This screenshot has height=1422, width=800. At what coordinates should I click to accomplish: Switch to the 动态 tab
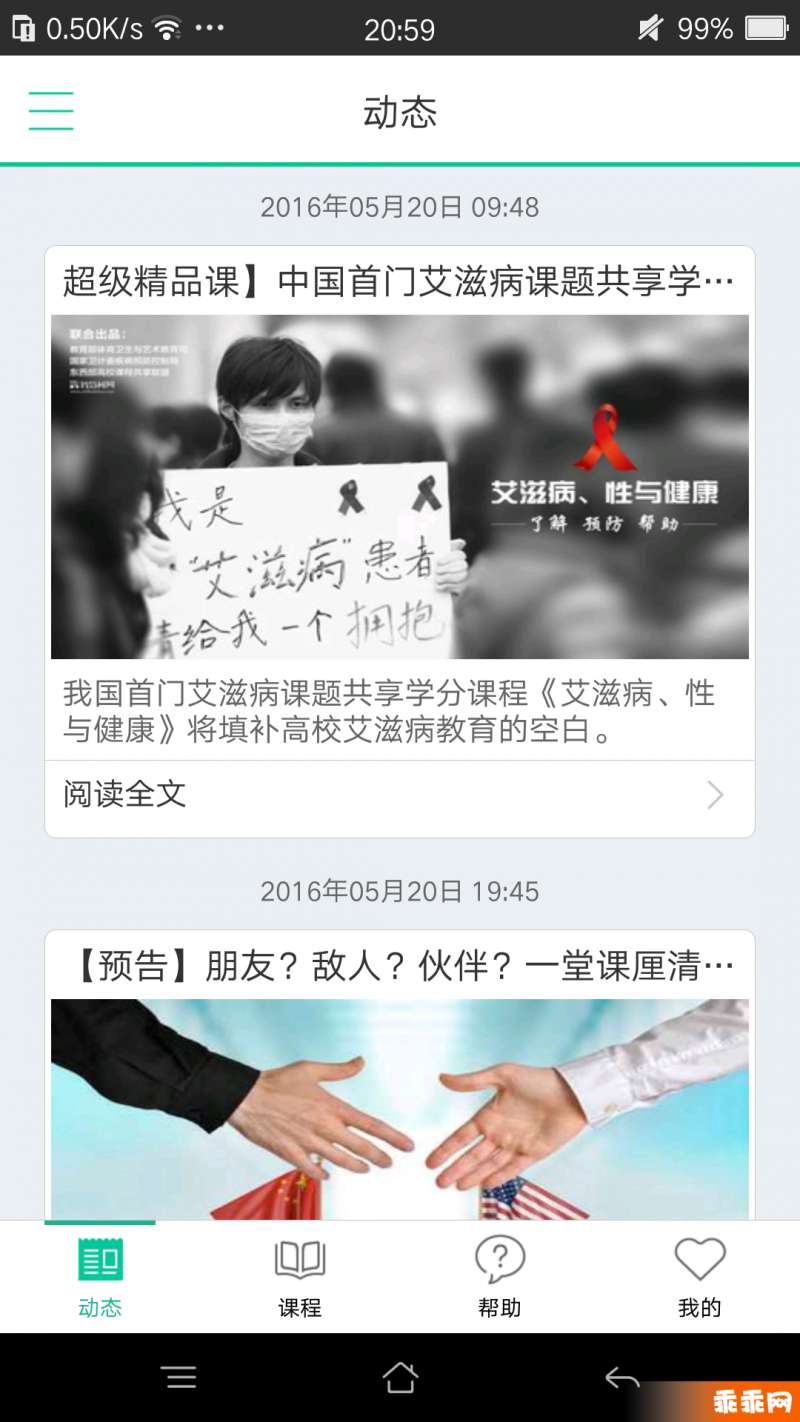pos(100,1277)
